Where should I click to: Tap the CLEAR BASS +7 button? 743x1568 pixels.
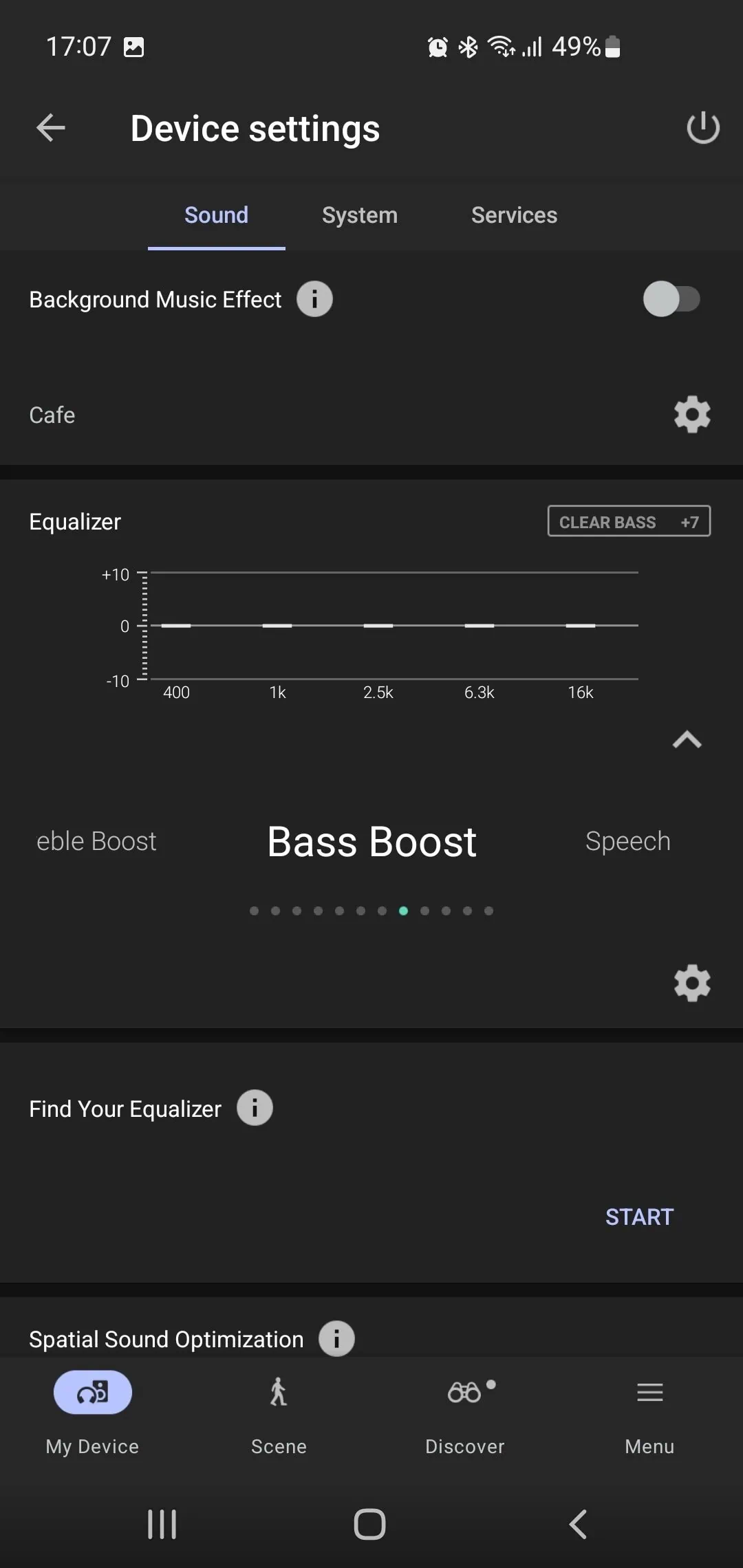pos(629,522)
